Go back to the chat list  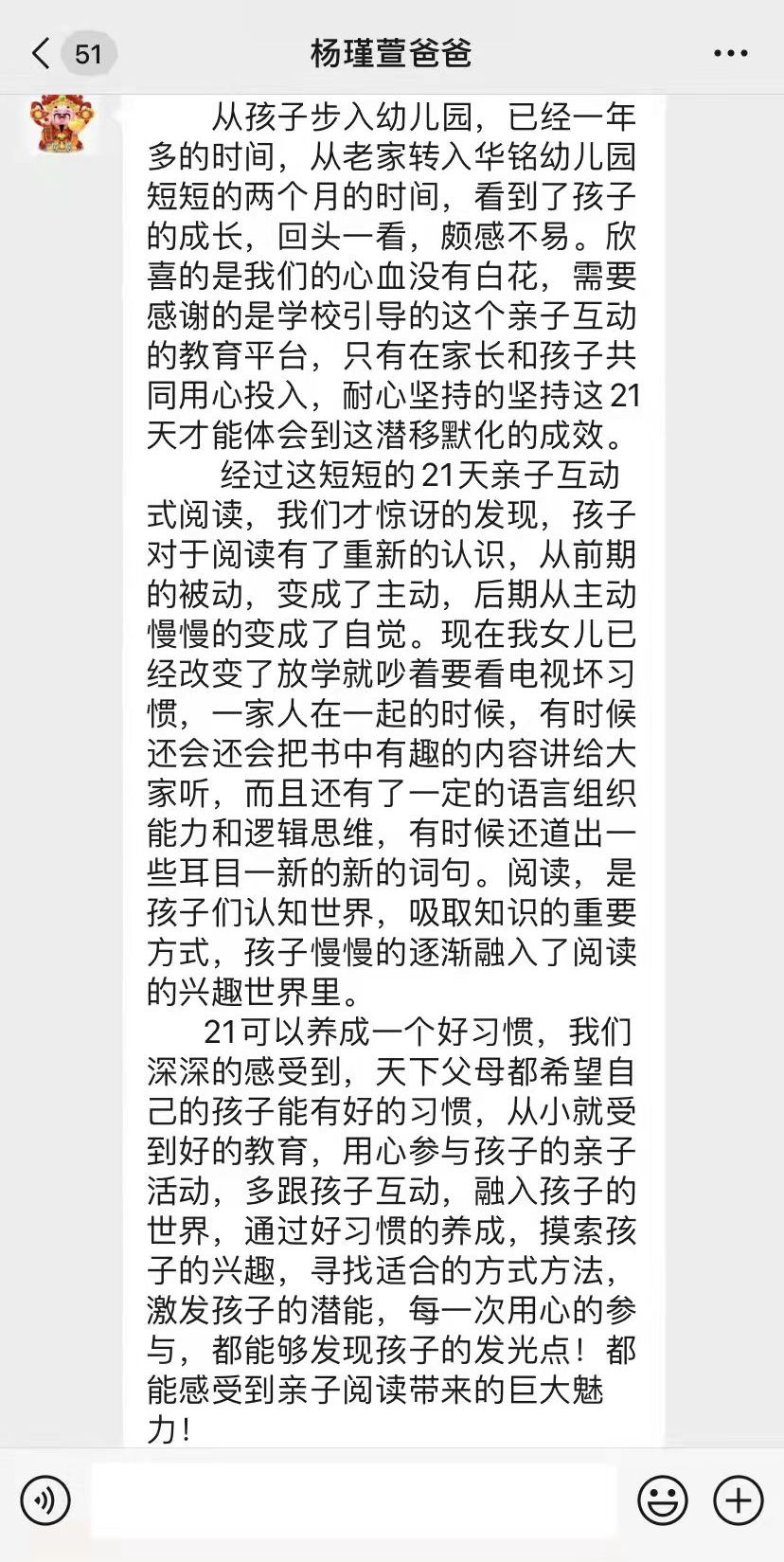pos(42,54)
